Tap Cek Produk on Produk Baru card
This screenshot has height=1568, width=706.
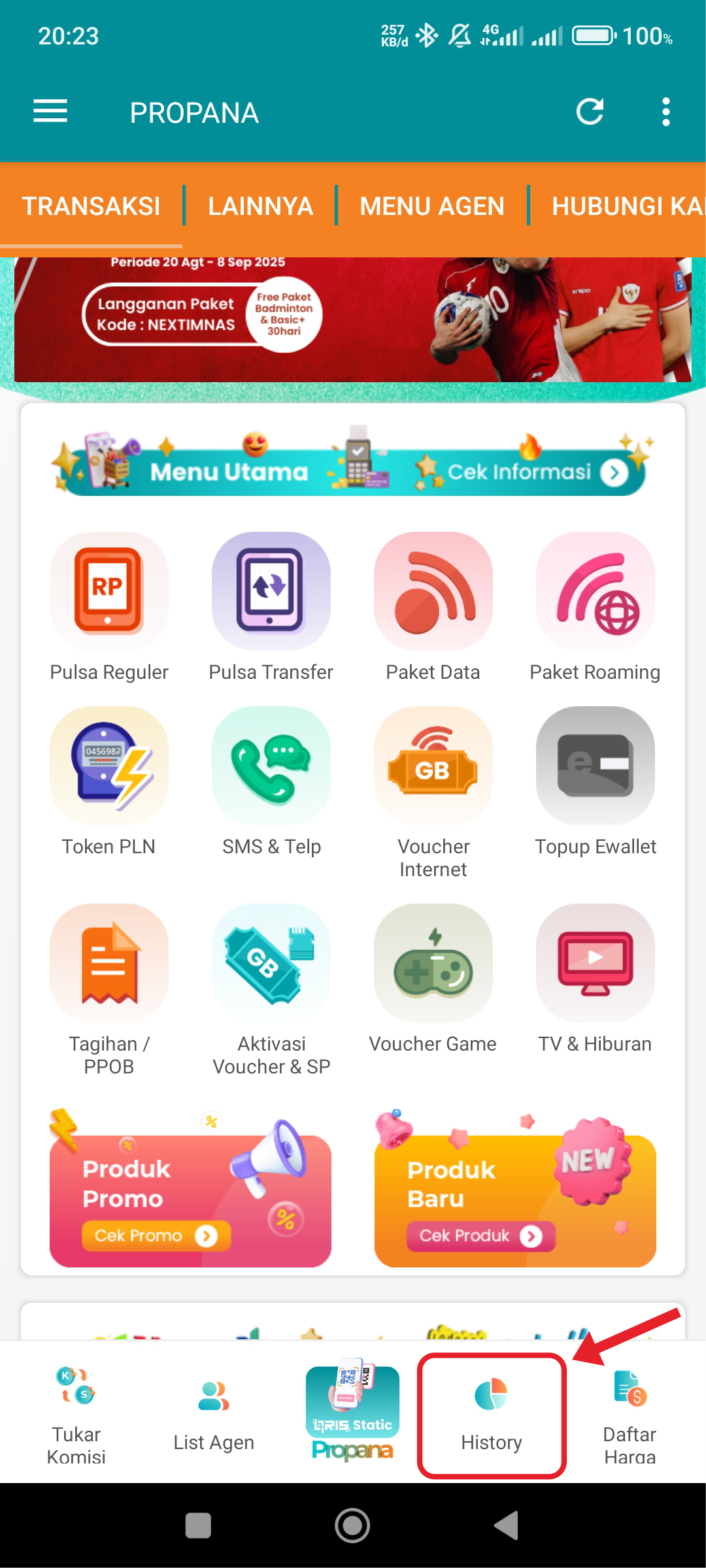pos(480,1235)
